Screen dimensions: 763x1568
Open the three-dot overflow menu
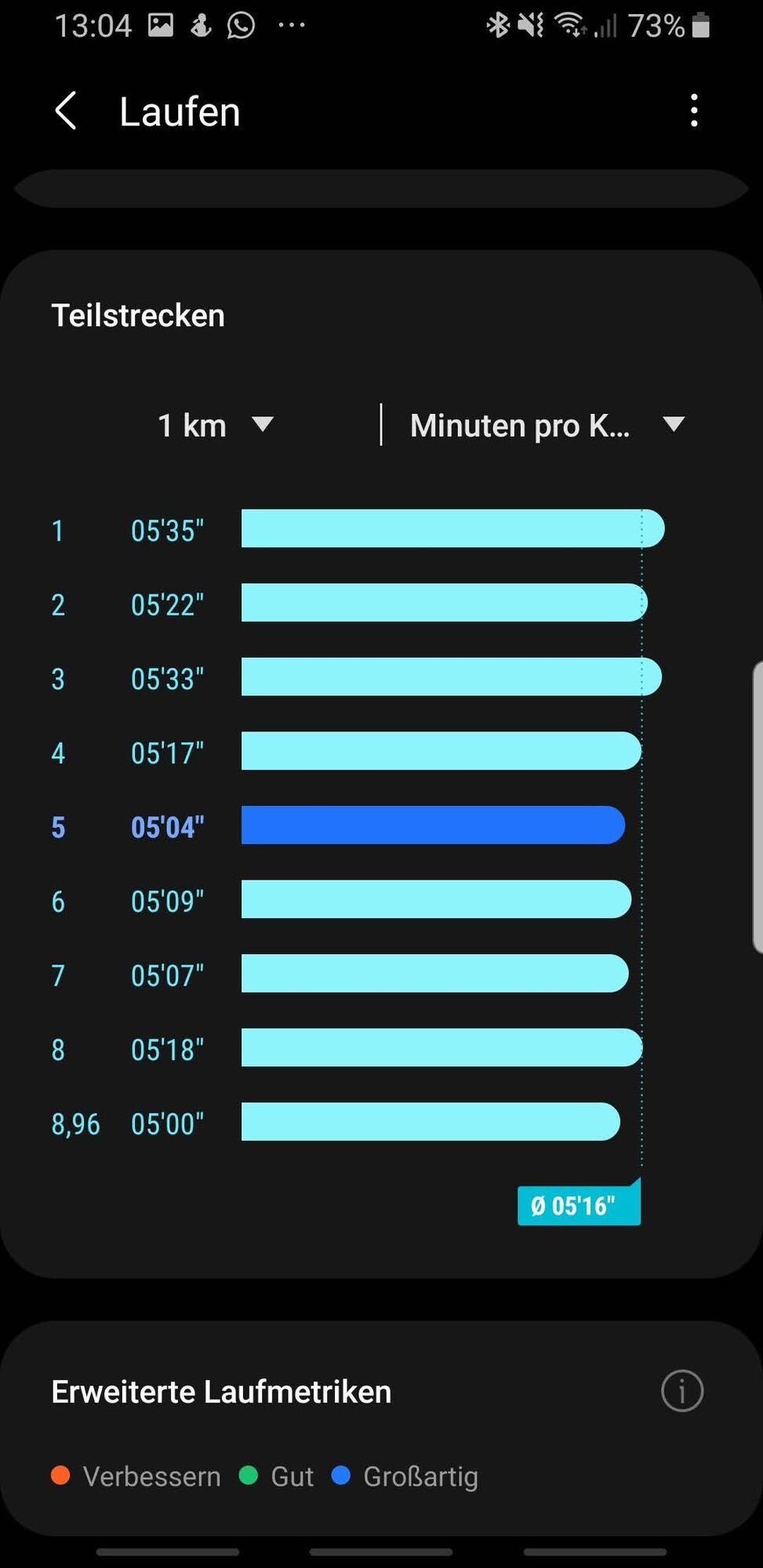coord(694,111)
